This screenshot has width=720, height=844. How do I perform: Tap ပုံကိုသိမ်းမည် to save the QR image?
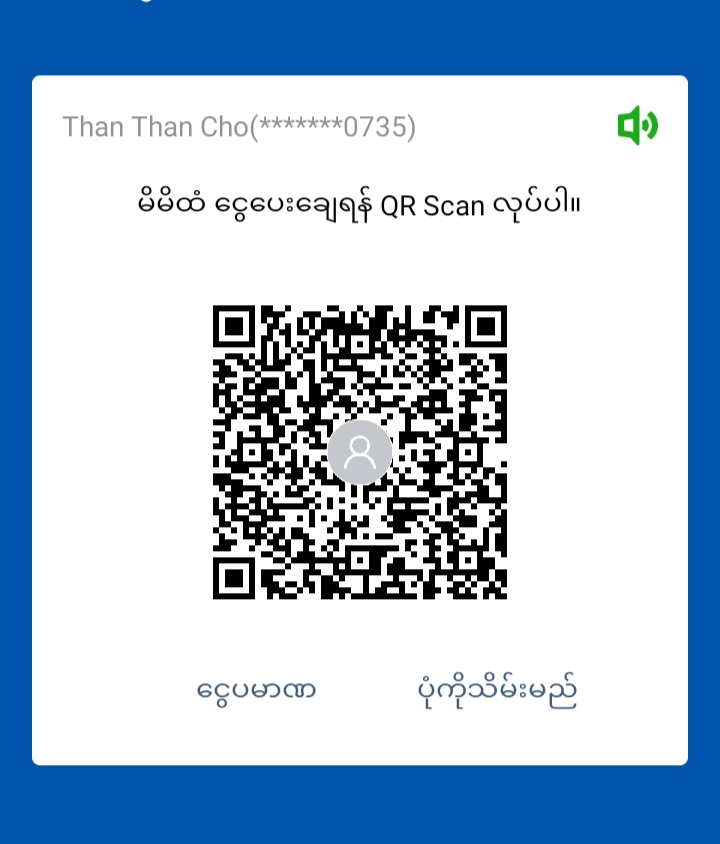[497, 690]
